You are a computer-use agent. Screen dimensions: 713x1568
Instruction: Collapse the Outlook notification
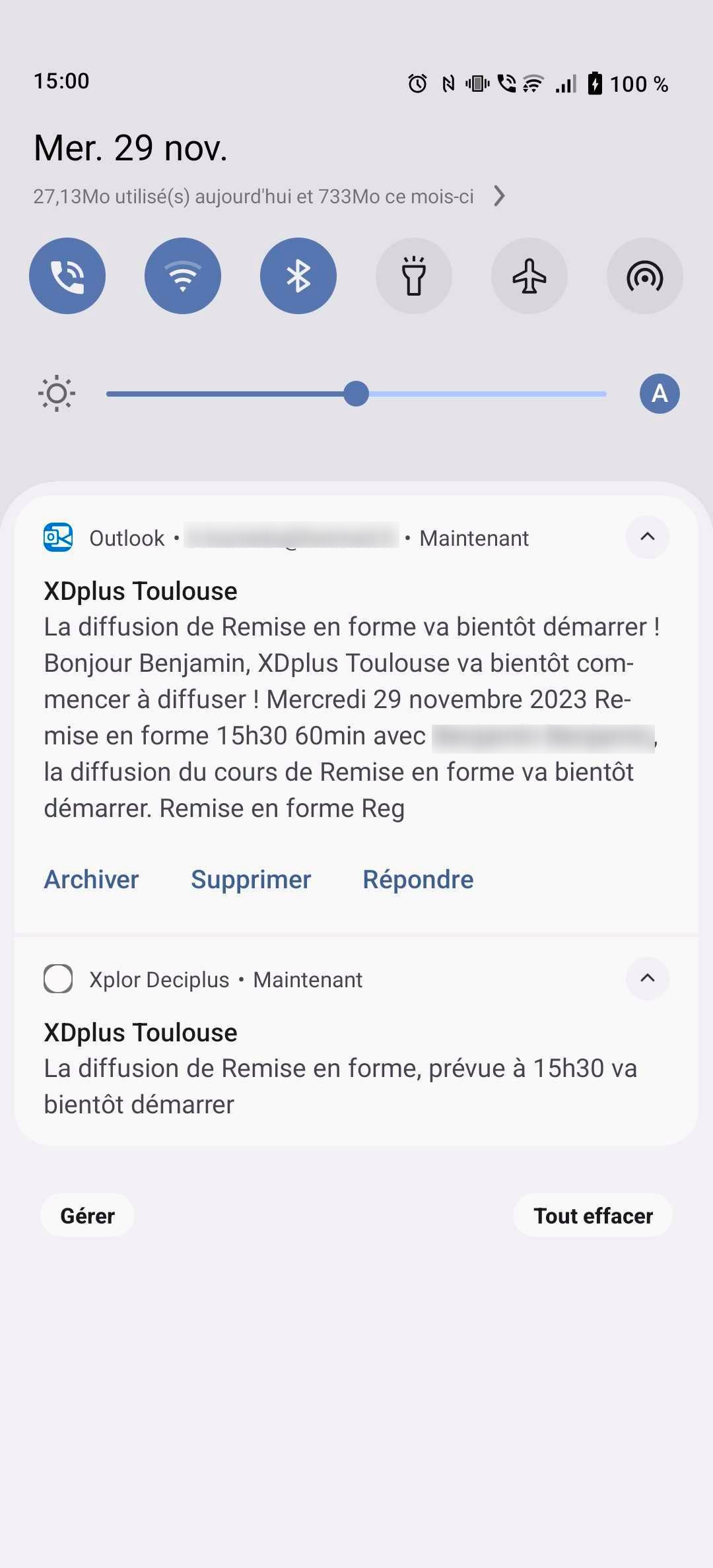pos(648,537)
